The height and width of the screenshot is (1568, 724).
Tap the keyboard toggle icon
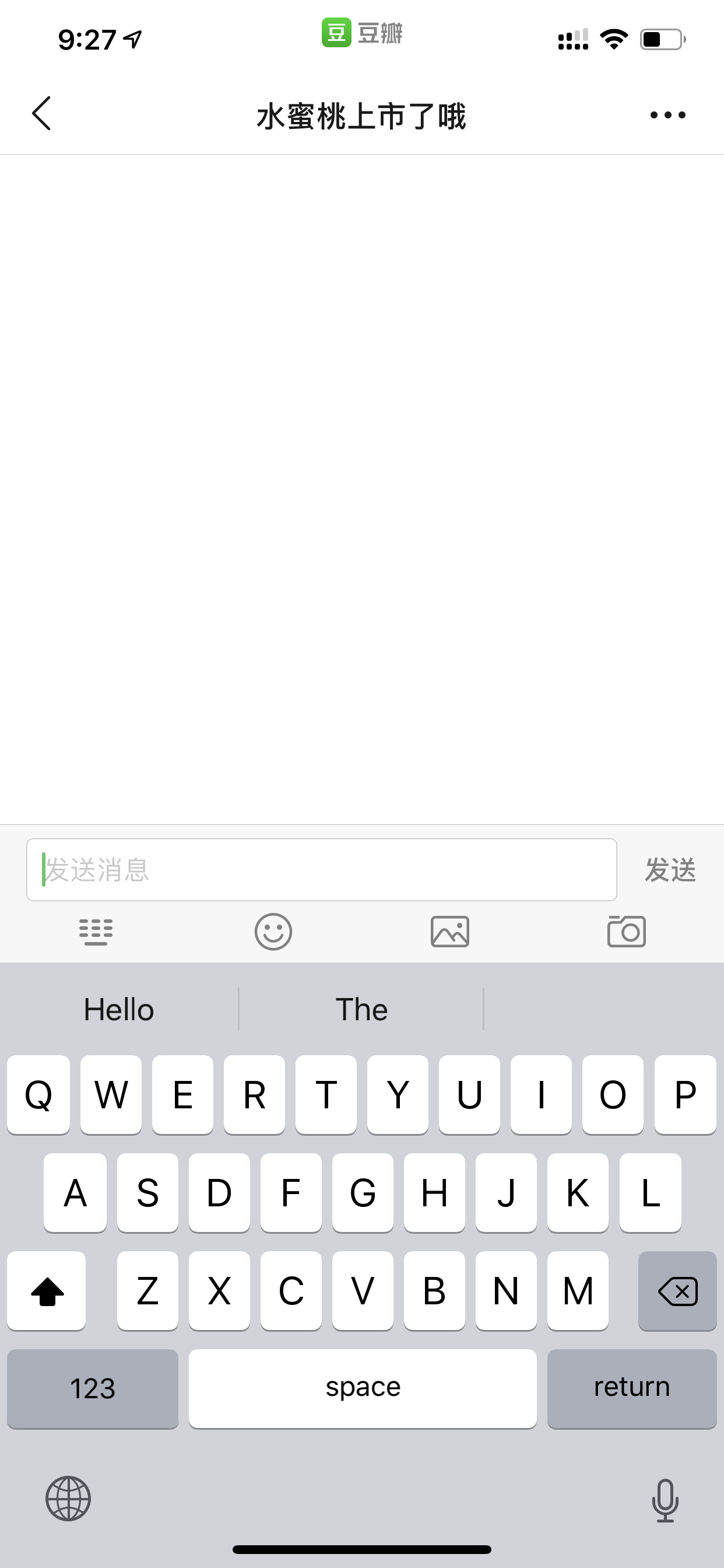96,932
